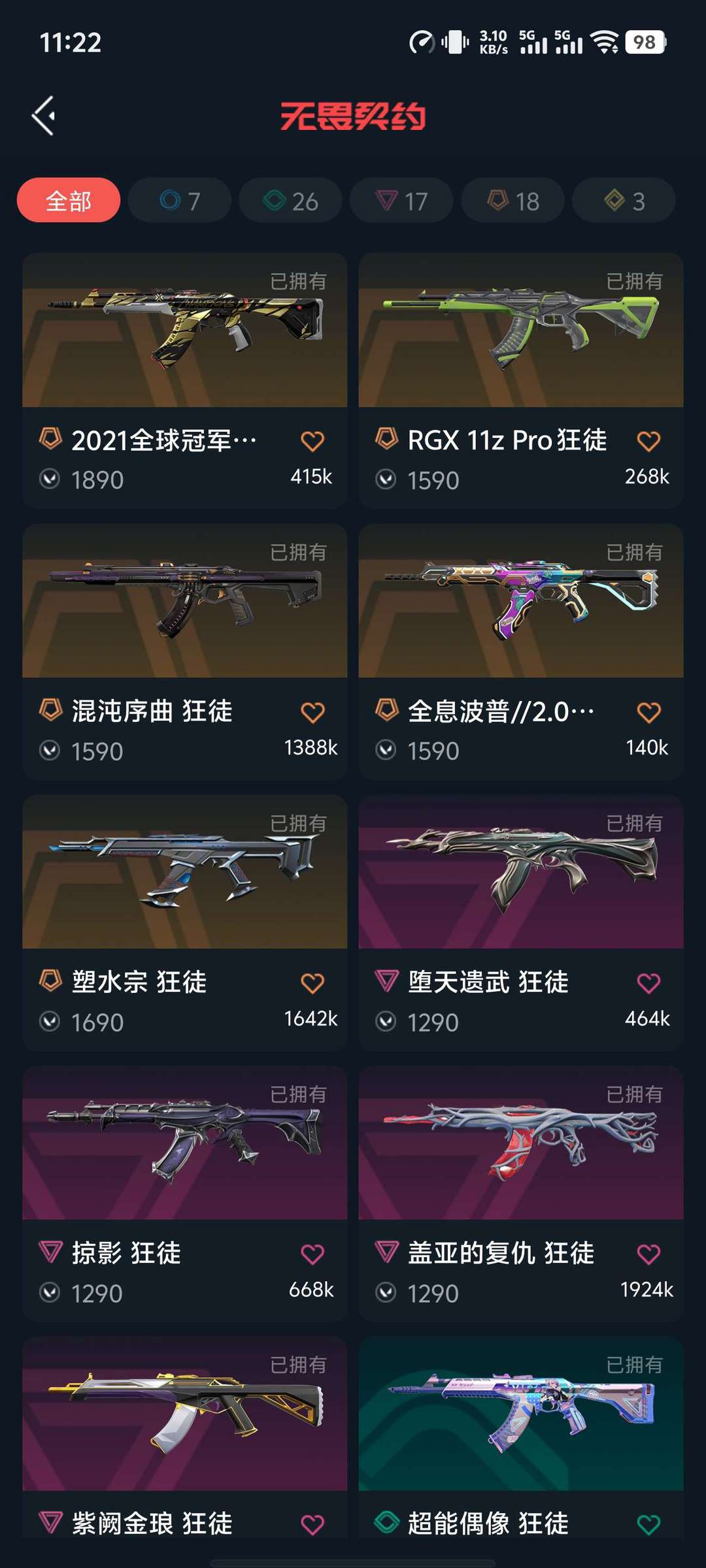Screen dimensions: 706x1568
Task: Like the 超能偶像 狂徒 skin
Action: pos(648,1525)
